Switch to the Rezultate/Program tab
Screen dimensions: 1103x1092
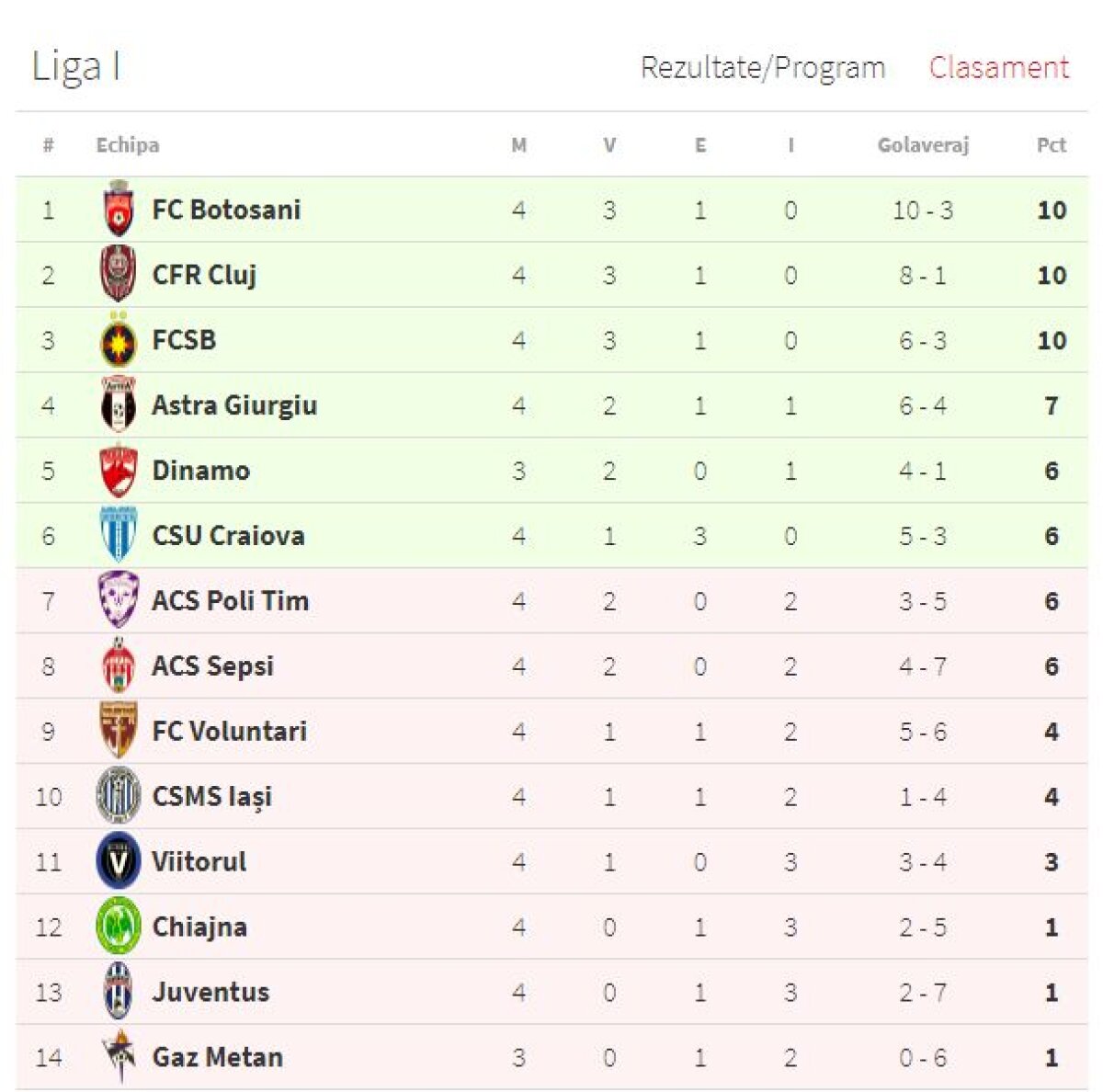(x=762, y=68)
